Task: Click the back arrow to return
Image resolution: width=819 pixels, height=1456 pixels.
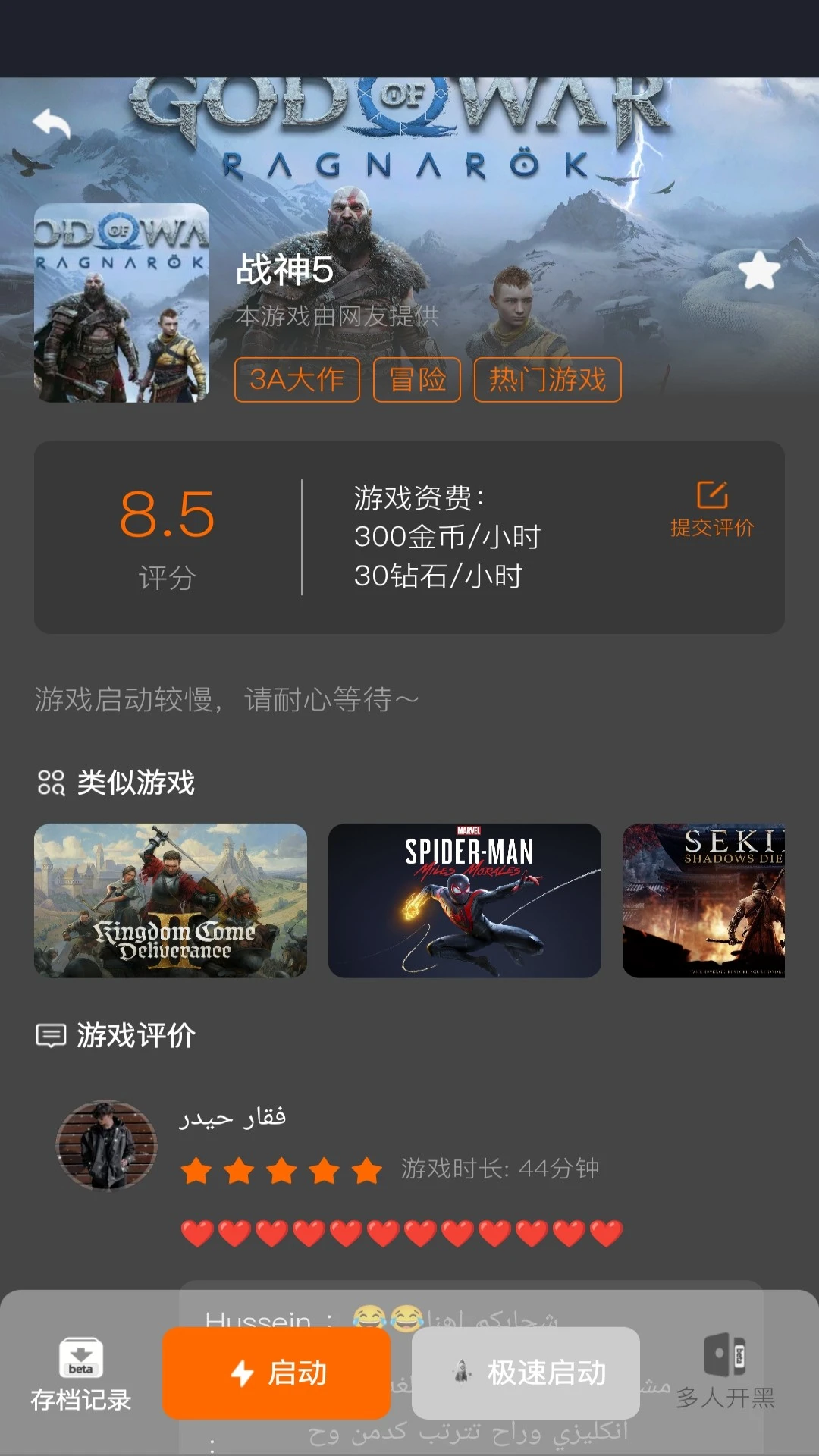Action: pyautogui.click(x=51, y=121)
